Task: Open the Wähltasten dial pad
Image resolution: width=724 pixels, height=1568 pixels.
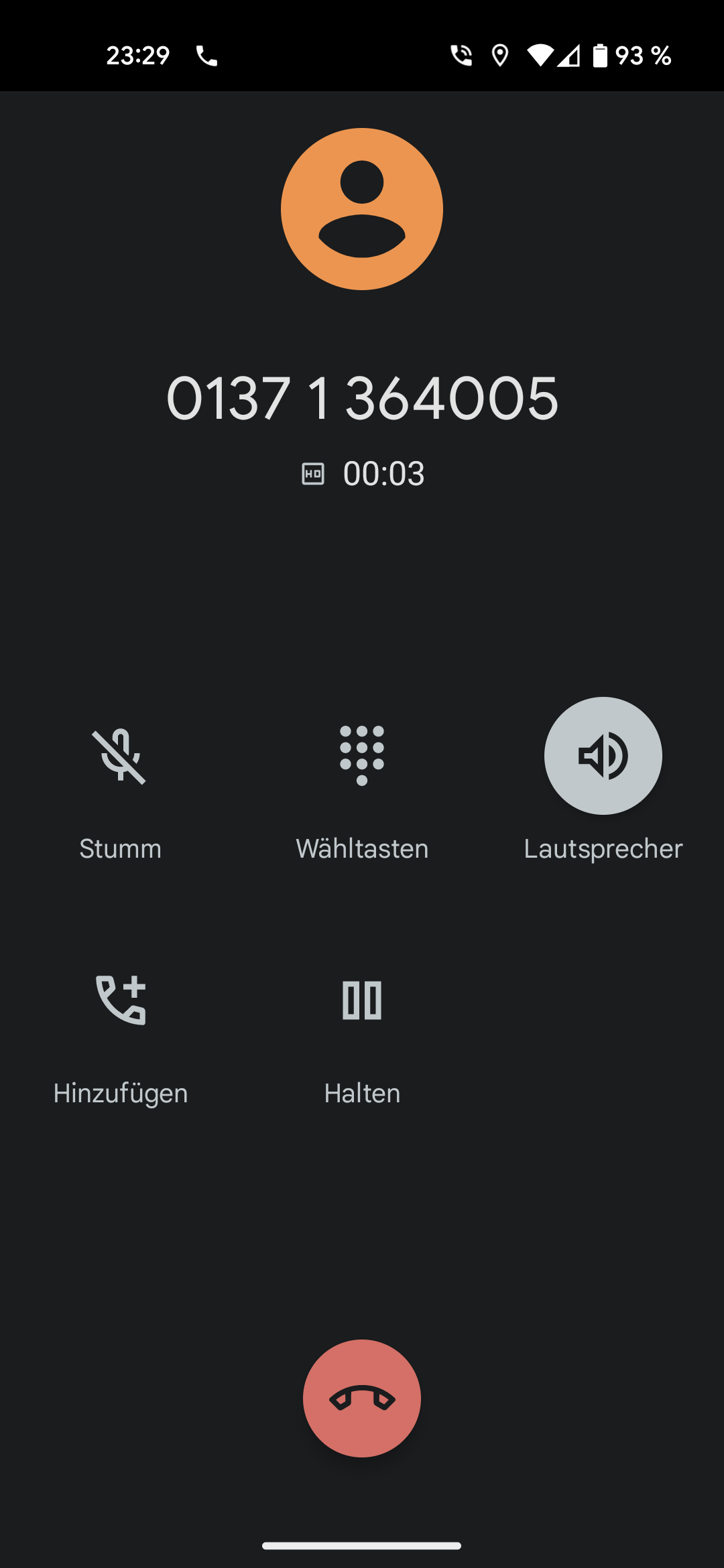Action: tap(362, 757)
